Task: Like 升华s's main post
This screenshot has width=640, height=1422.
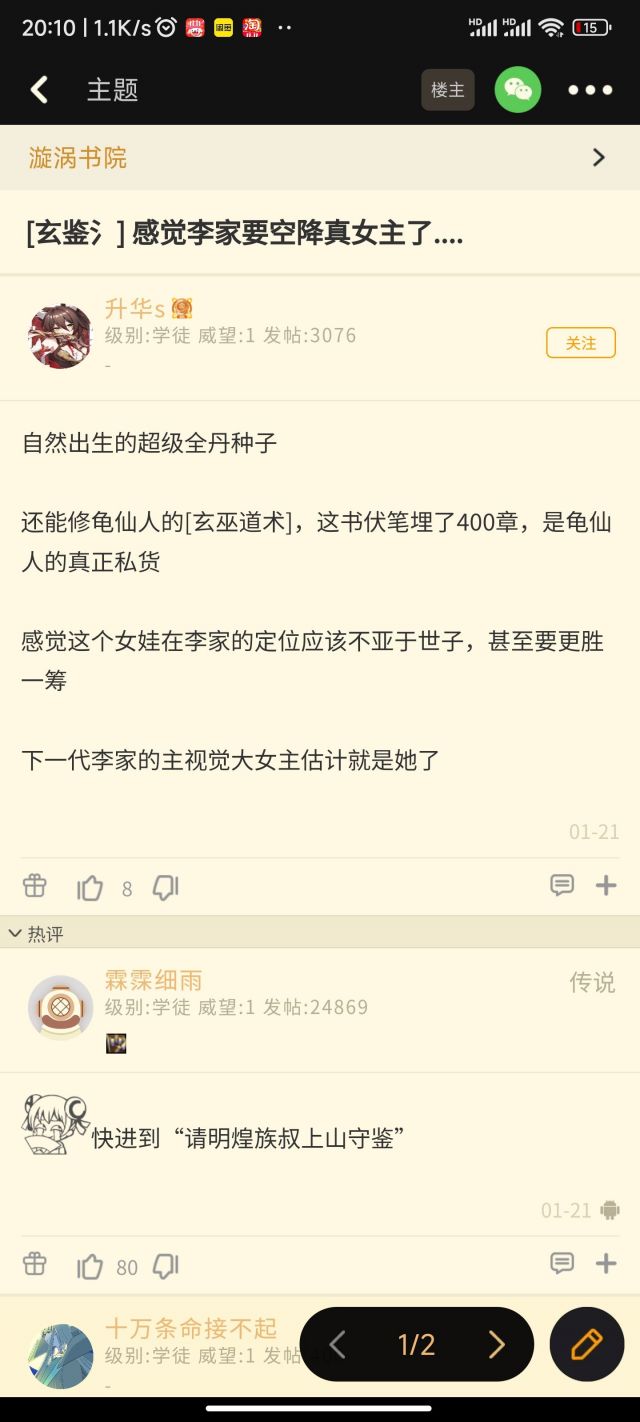Action: 91,888
